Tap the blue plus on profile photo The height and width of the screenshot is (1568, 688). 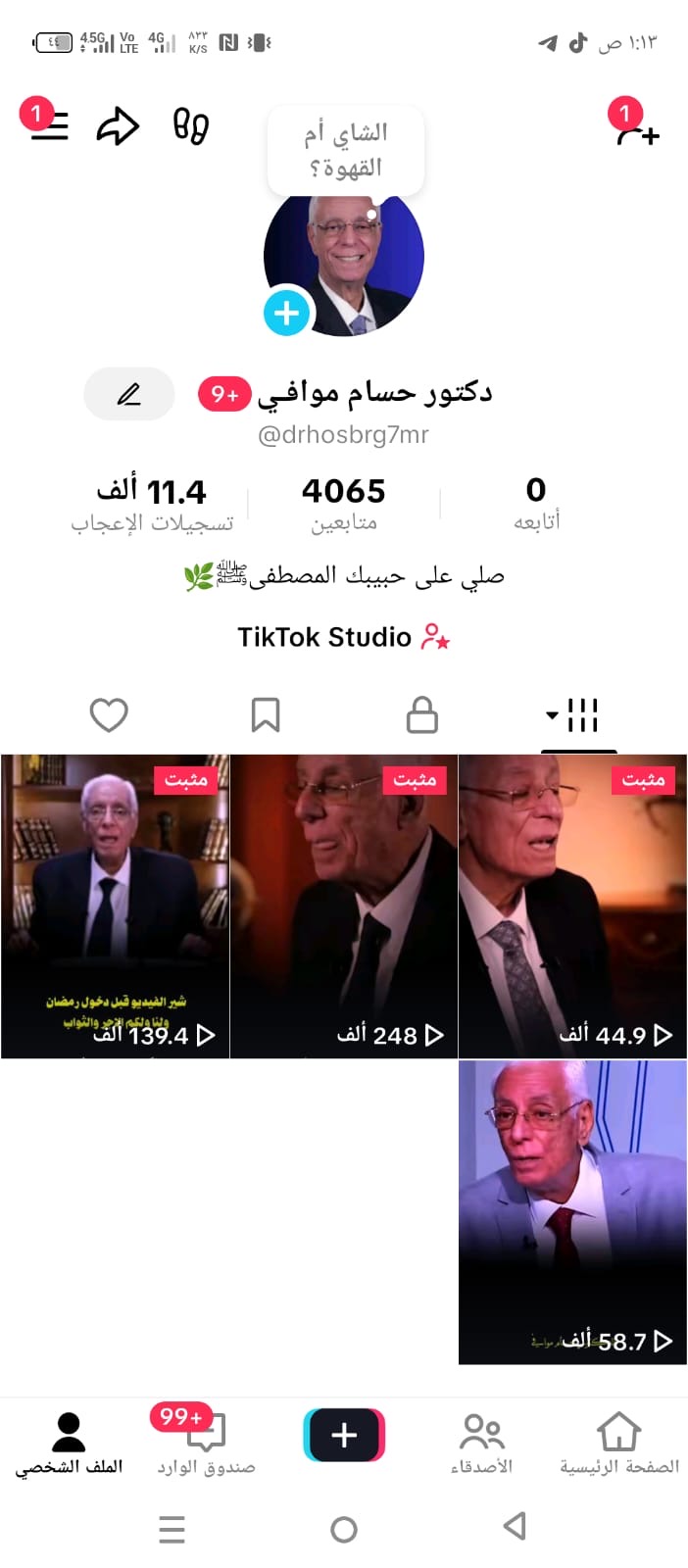(287, 314)
